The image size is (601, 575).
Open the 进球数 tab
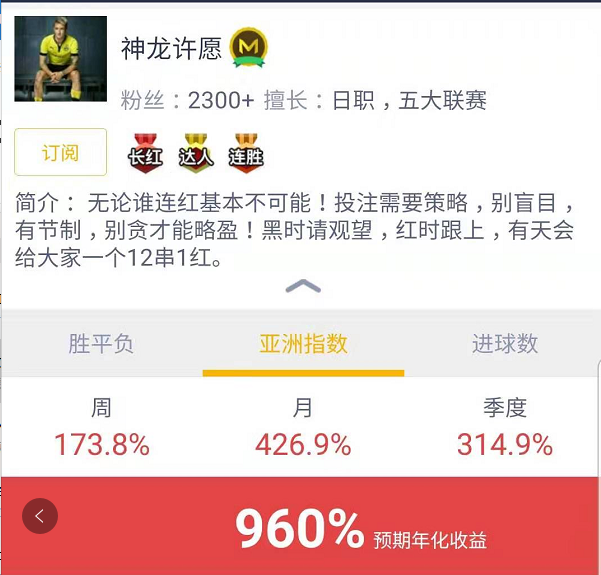tap(504, 344)
